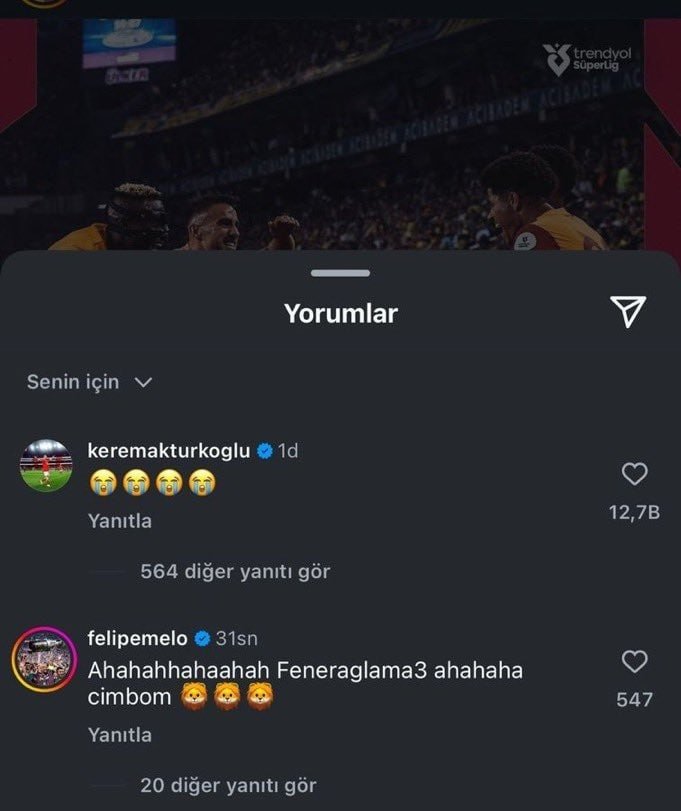Open the felipemelo username link

point(138,638)
